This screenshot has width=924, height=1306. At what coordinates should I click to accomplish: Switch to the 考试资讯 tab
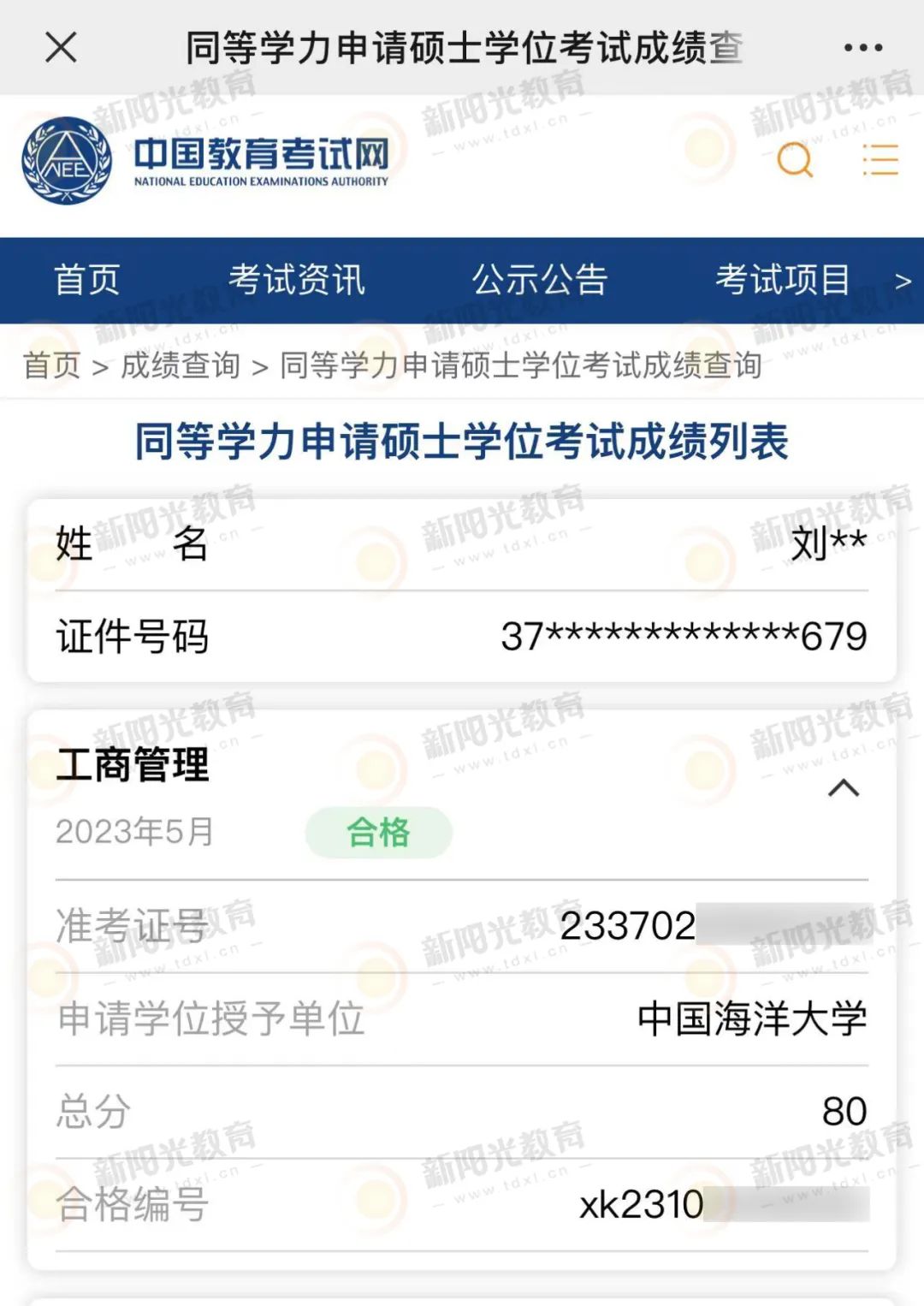tap(296, 280)
